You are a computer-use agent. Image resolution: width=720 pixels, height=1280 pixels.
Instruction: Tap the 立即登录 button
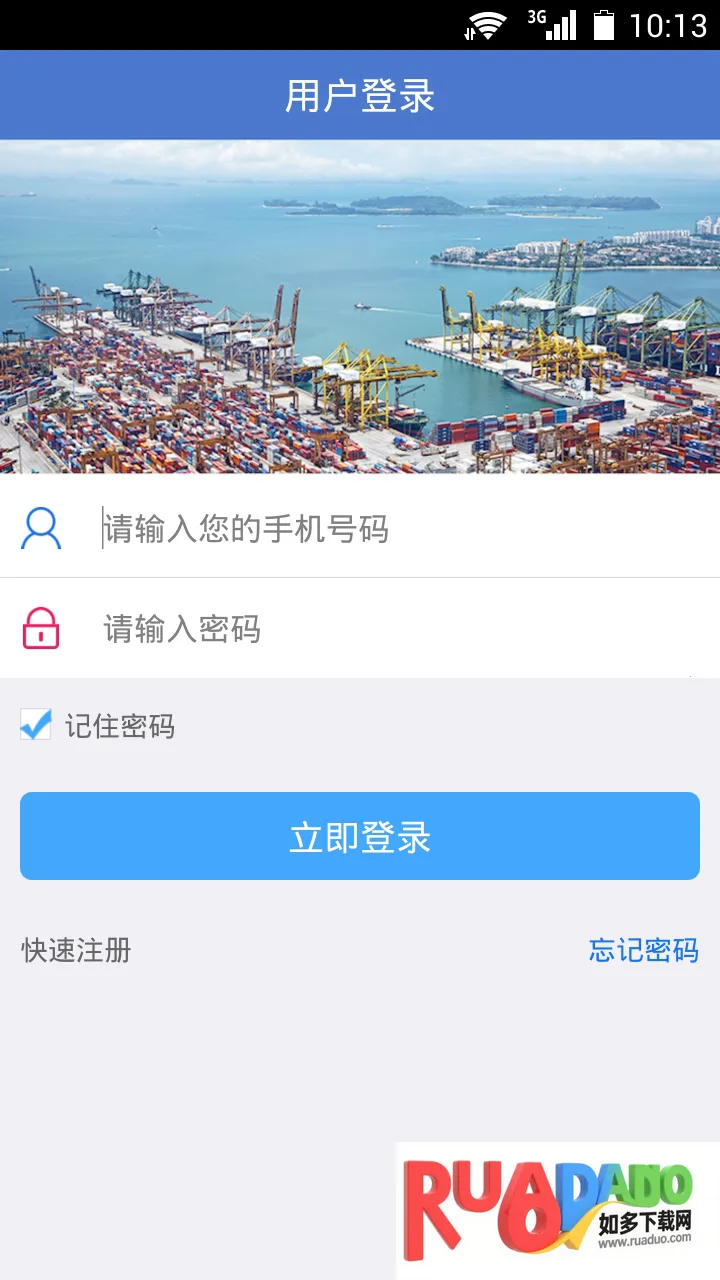click(360, 836)
